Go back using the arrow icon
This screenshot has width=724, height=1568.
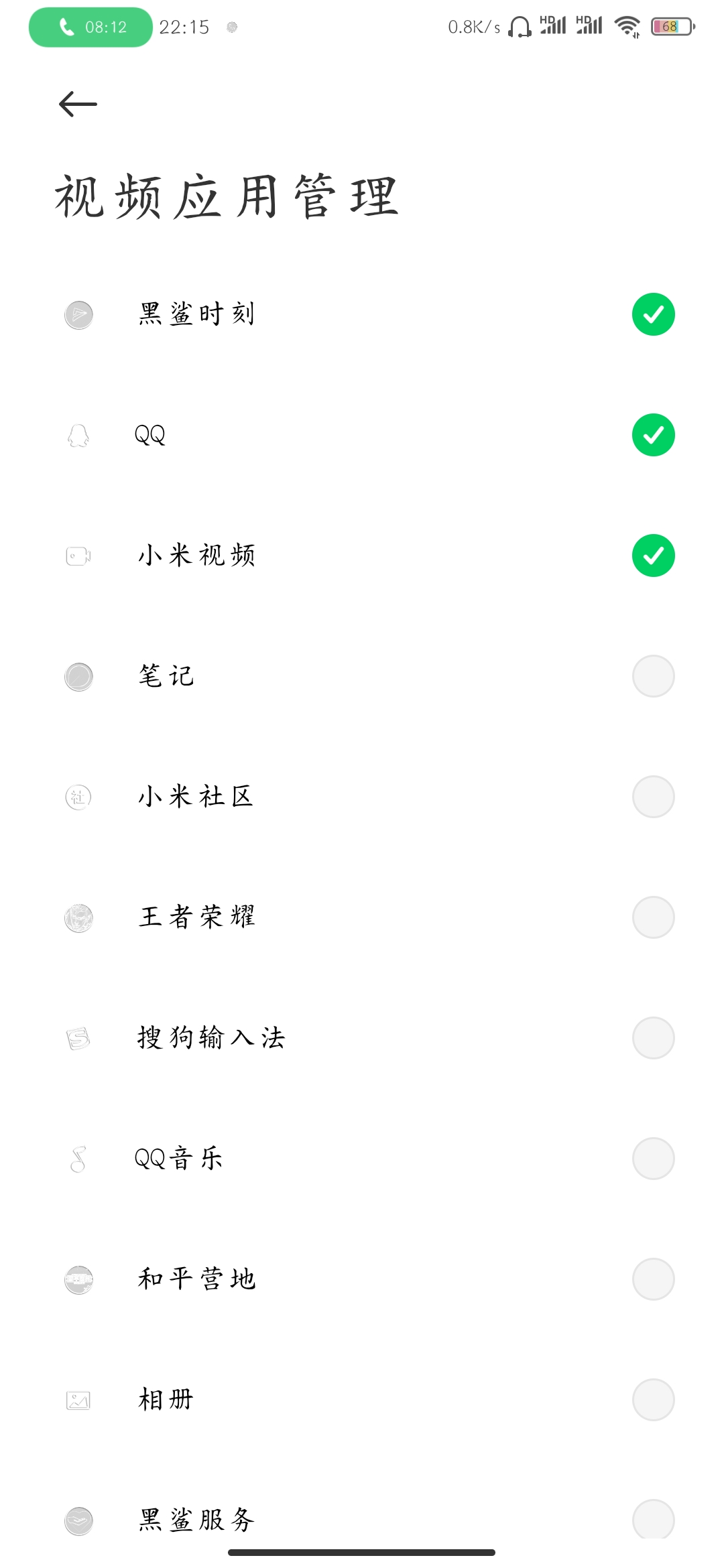[x=78, y=104]
